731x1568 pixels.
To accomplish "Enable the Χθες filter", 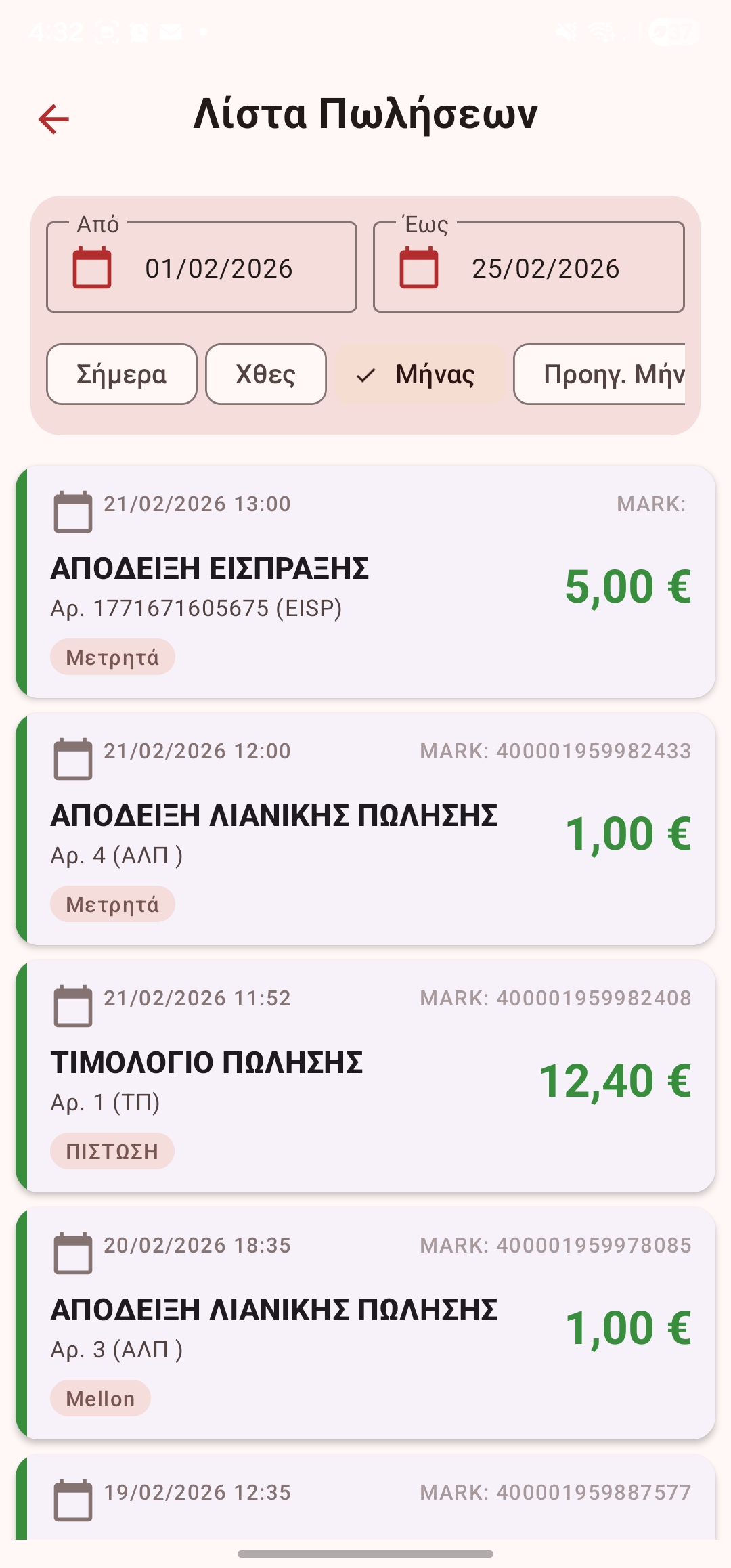I will pos(265,374).
